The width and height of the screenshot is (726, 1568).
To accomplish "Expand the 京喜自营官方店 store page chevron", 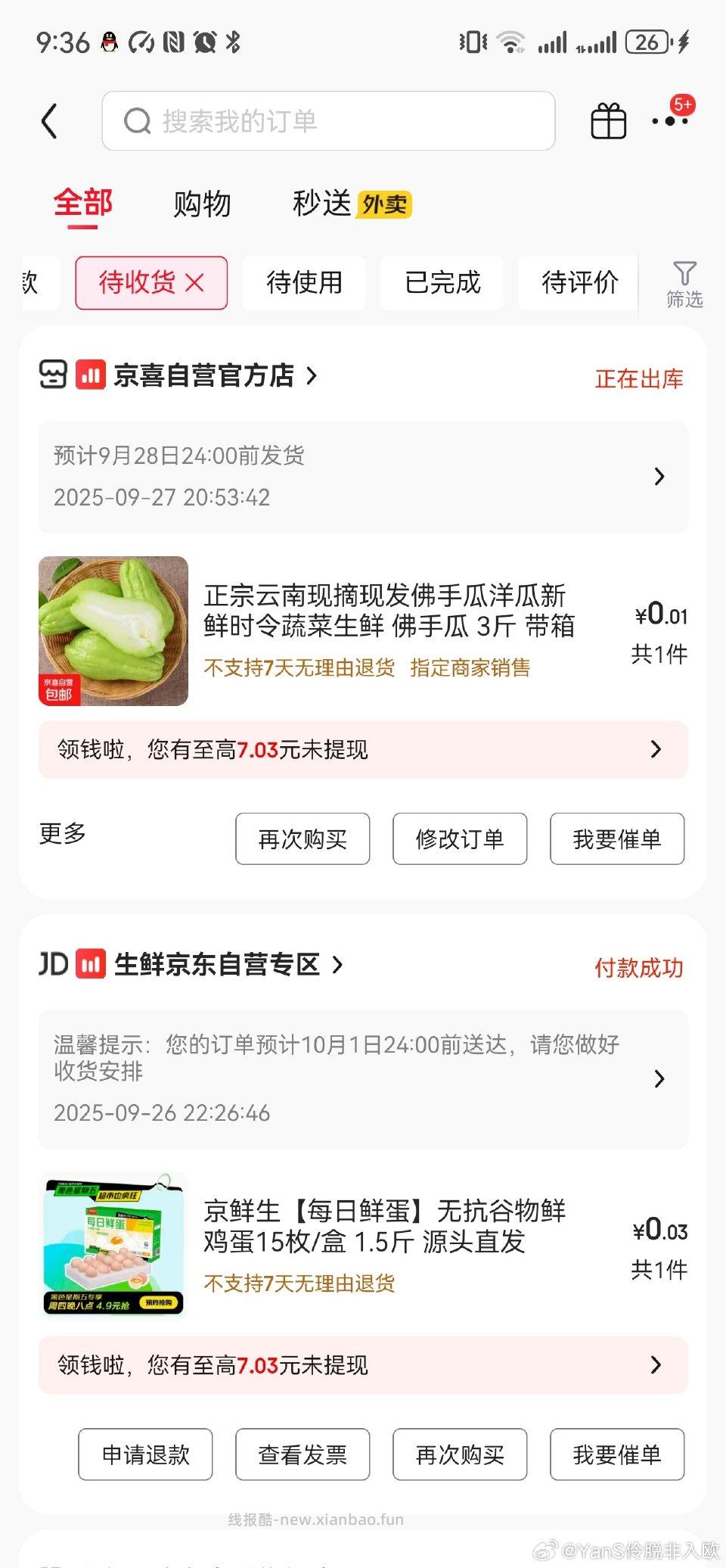I will click(x=311, y=375).
